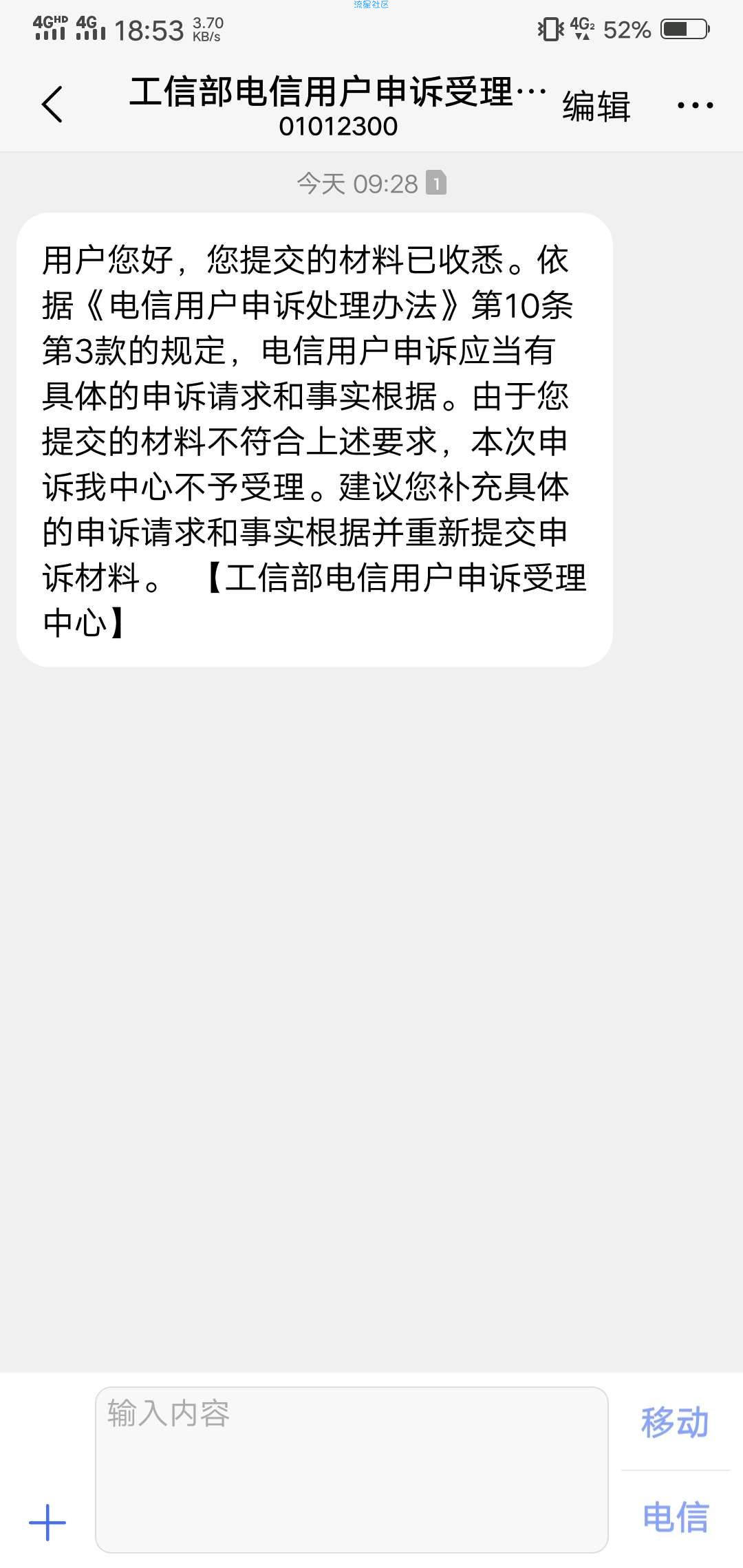This screenshot has width=743, height=1568.
Task: Send message via 移动 SIM
Action: 674,1422
